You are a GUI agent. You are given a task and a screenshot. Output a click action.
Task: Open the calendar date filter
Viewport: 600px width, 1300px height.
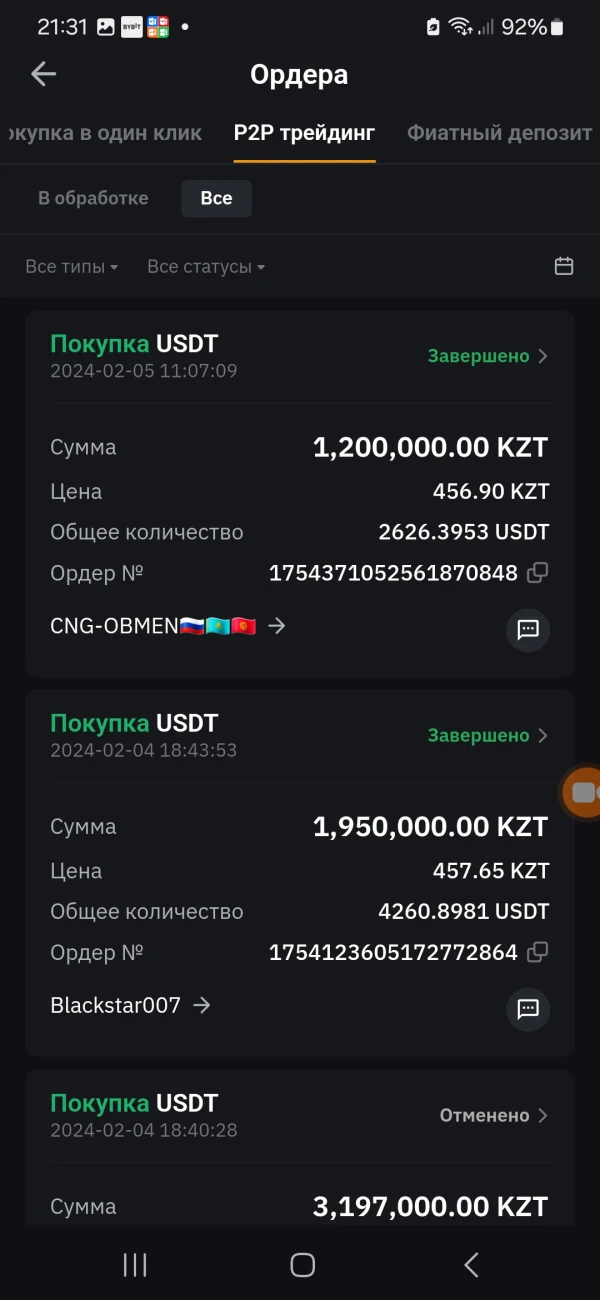tap(564, 266)
